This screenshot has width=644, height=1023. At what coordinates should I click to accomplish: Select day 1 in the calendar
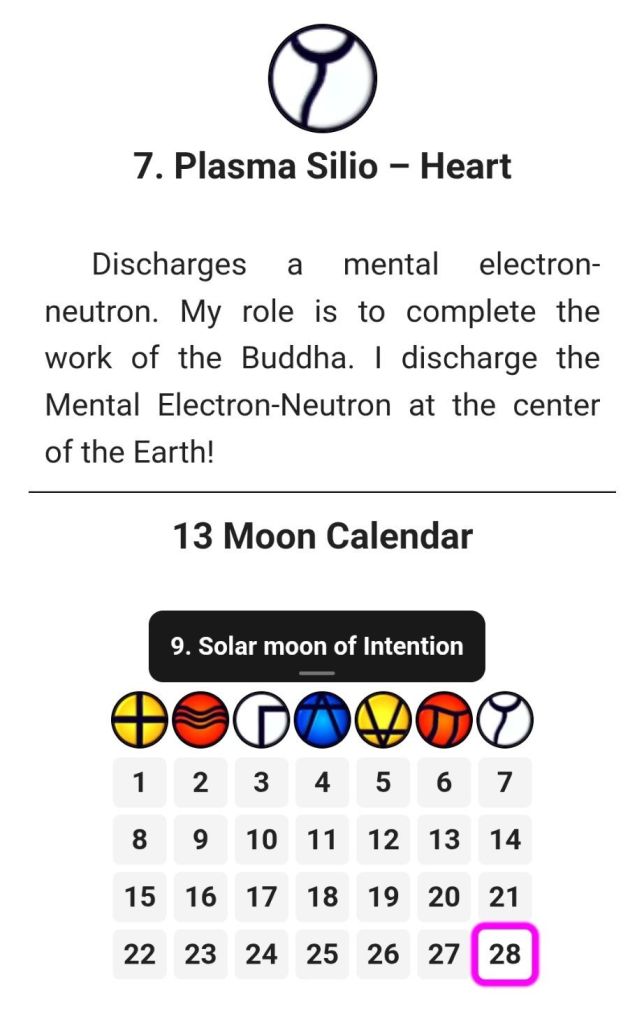139,782
